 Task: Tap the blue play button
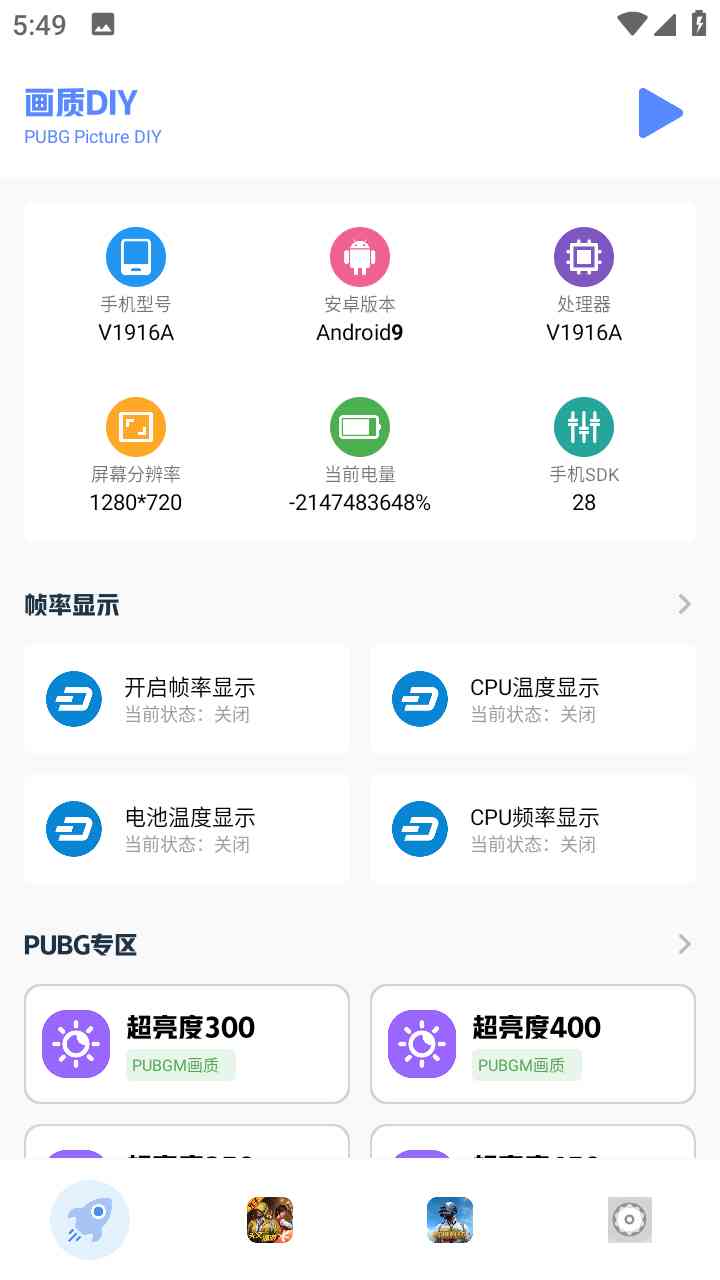(x=661, y=113)
